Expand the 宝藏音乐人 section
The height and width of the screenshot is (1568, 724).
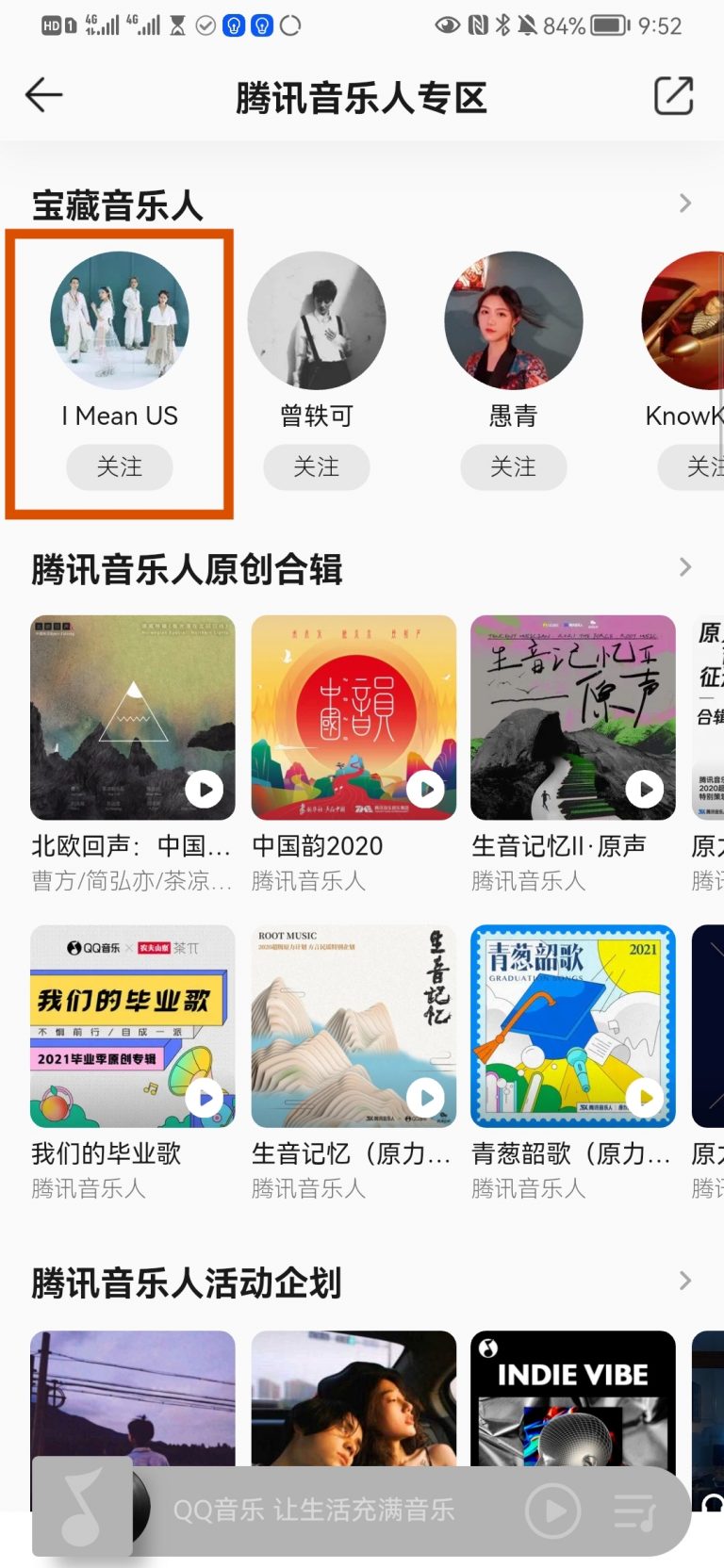(x=685, y=204)
